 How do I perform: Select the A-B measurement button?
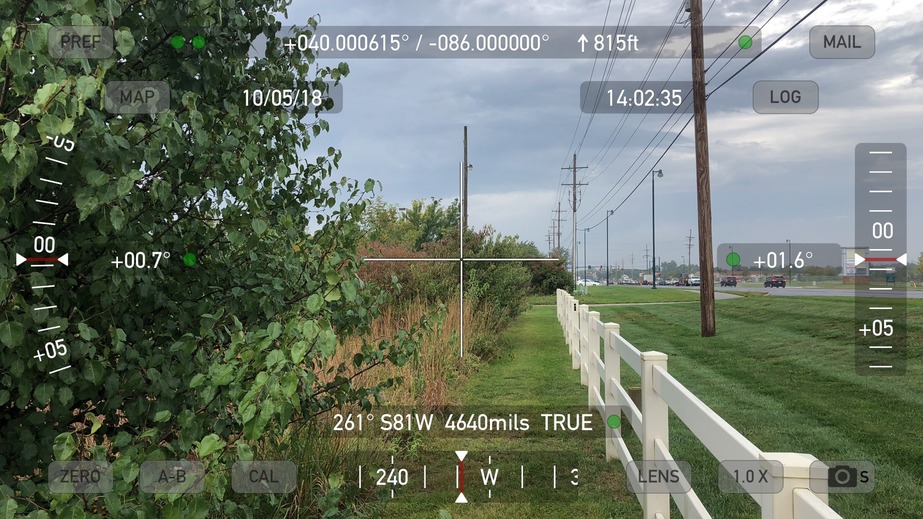[172, 477]
